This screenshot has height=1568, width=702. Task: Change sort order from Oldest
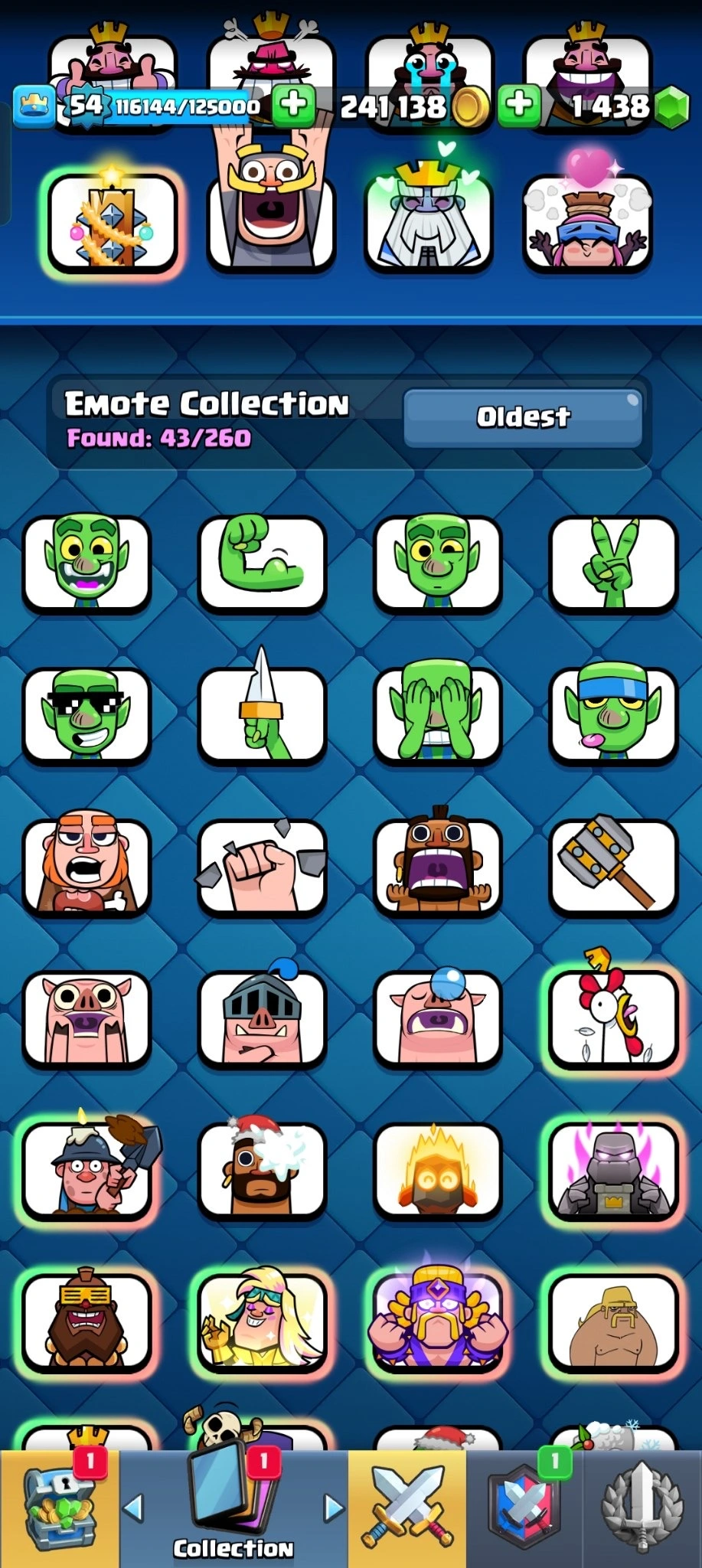pyautogui.click(x=523, y=417)
